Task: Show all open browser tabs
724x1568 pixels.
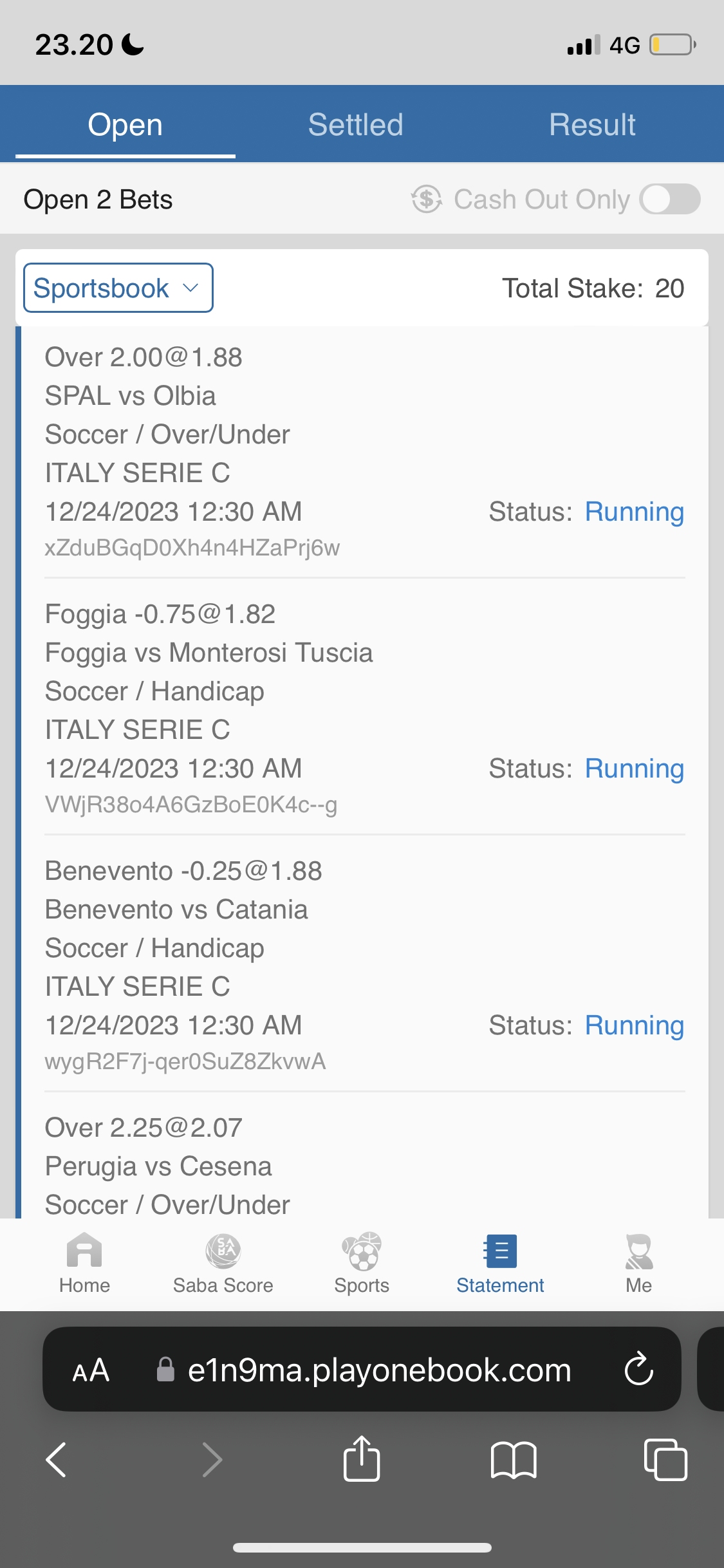Action: 665,1459
